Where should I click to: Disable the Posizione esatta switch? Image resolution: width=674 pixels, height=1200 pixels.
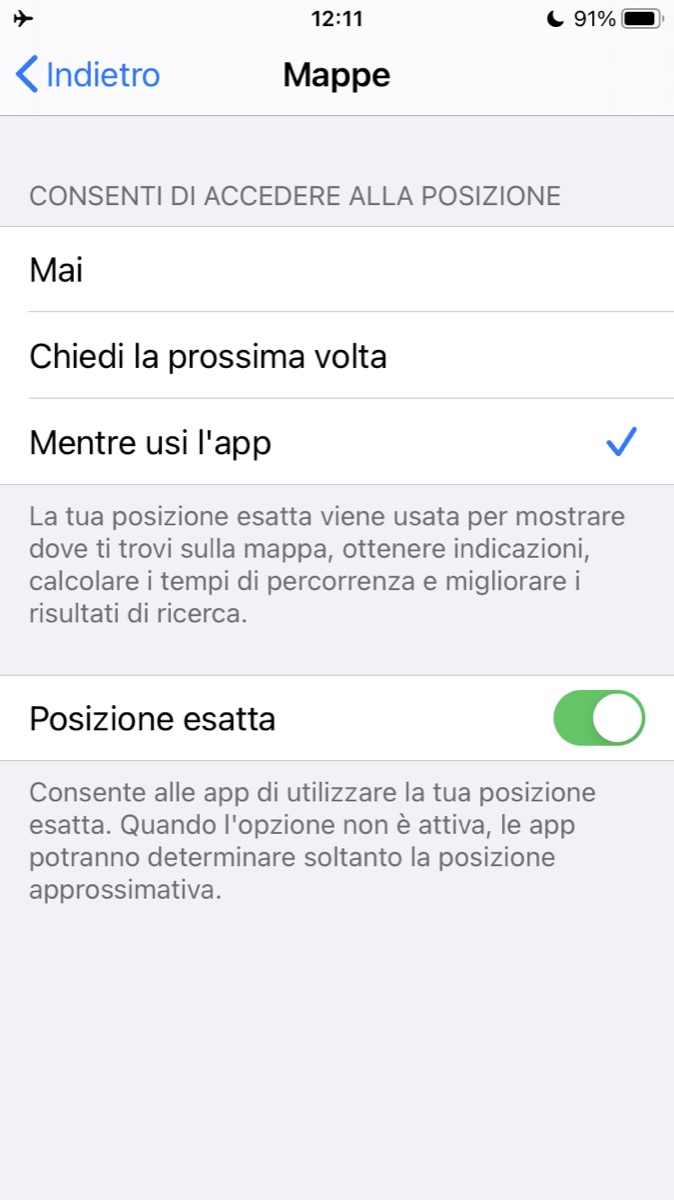598,718
